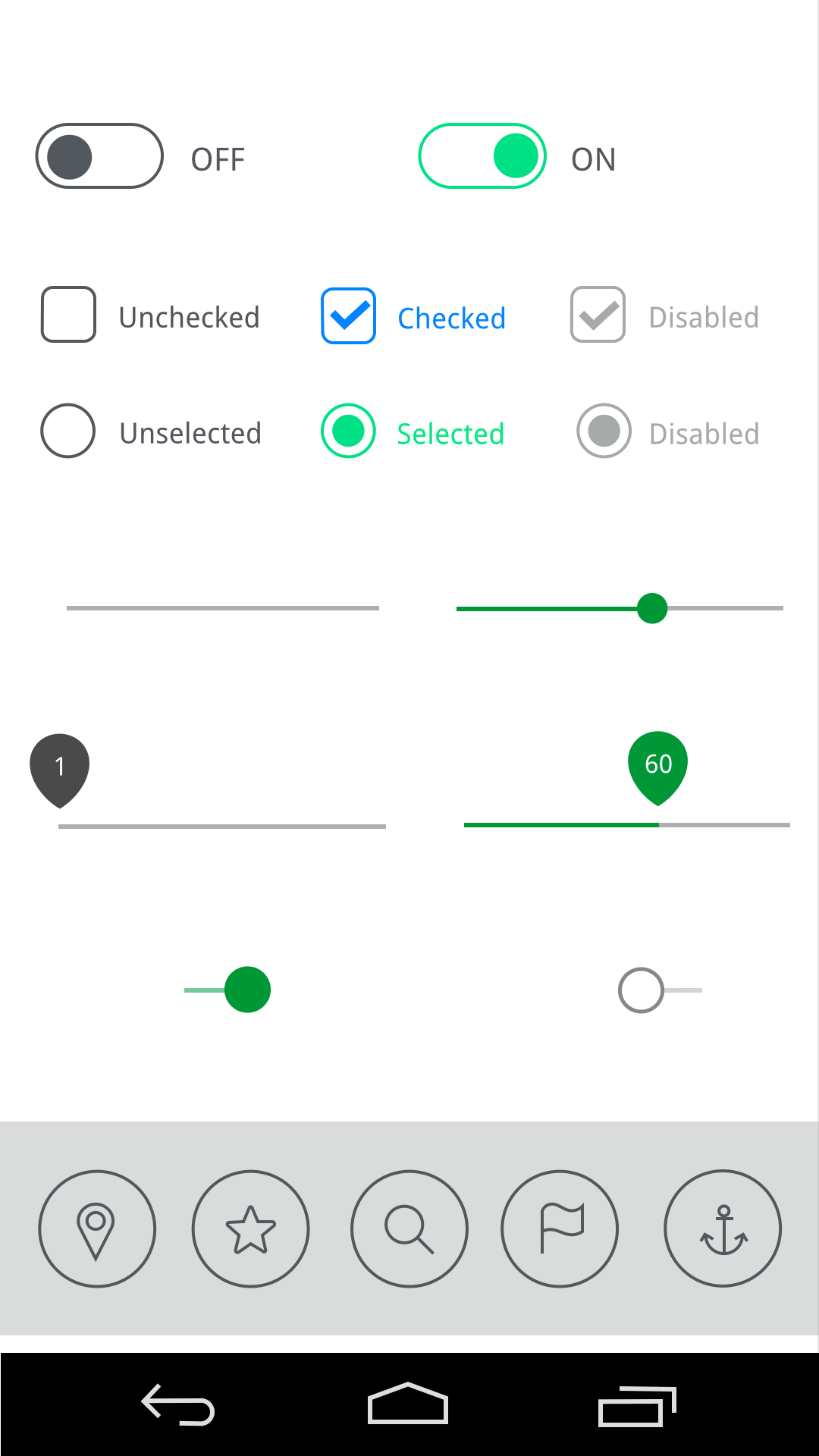Tap the star favorite button
The height and width of the screenshot is (1456, 819).
point(251,1228)
